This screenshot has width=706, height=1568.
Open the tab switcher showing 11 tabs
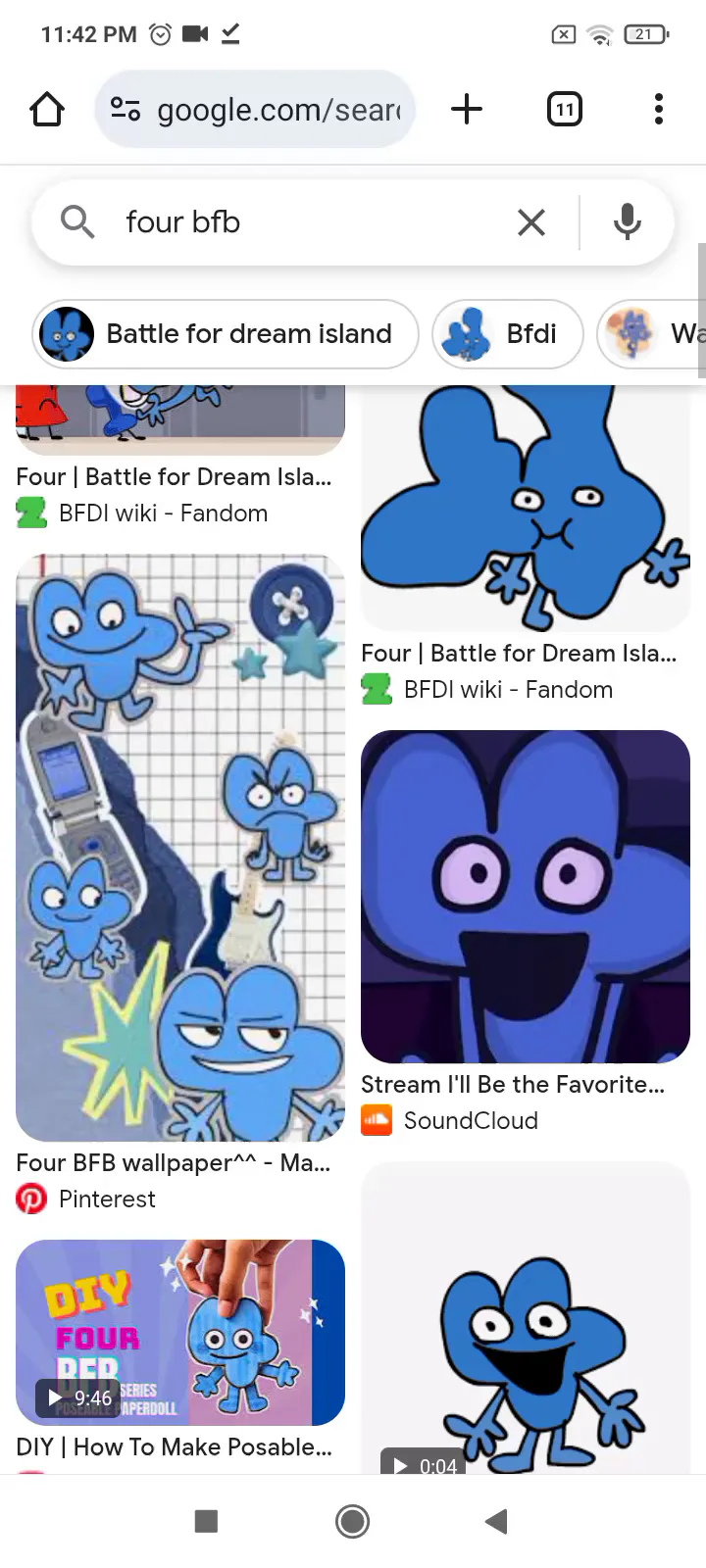pos(564,109)
